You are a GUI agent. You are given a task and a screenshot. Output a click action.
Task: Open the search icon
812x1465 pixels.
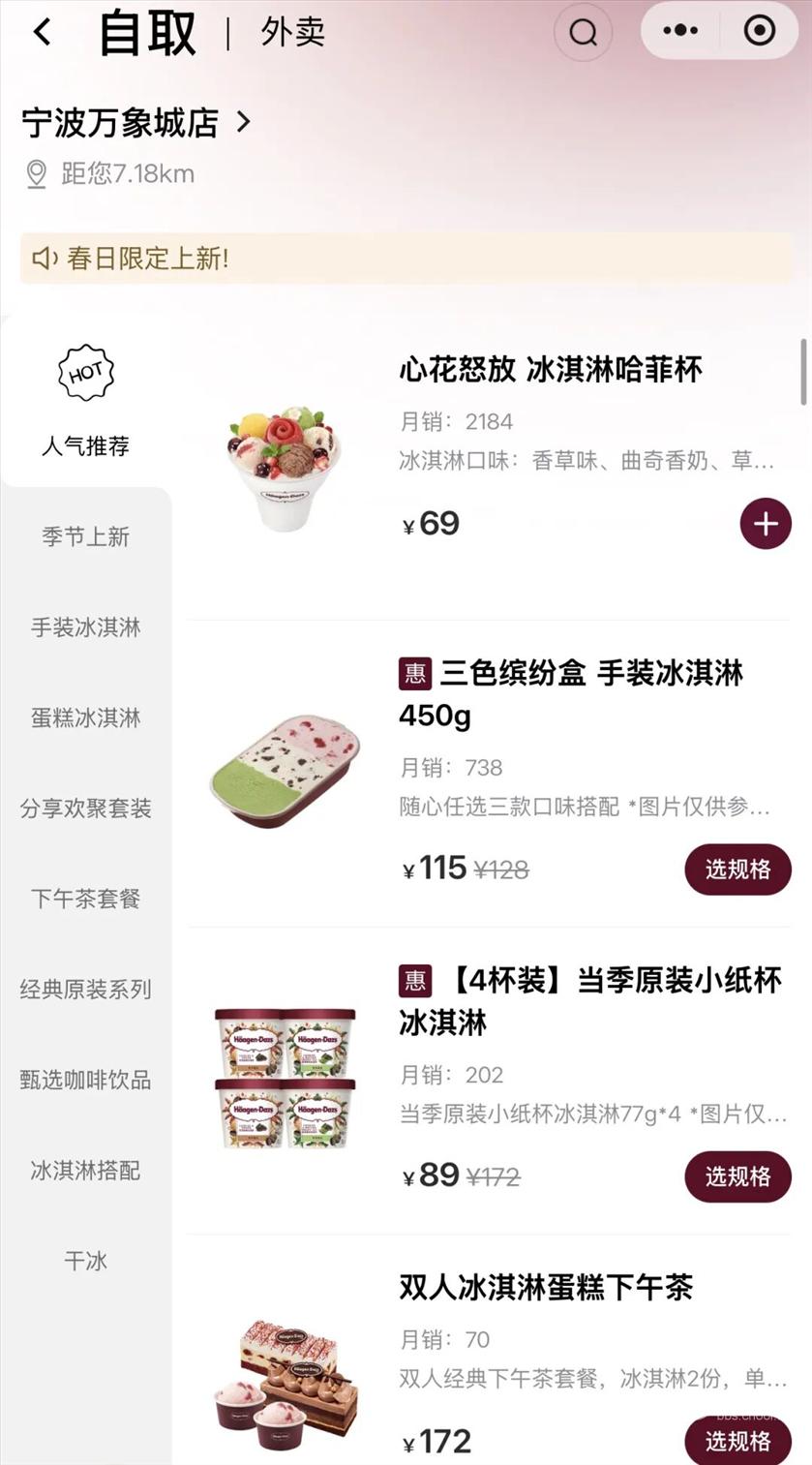[x=583, y=33]
